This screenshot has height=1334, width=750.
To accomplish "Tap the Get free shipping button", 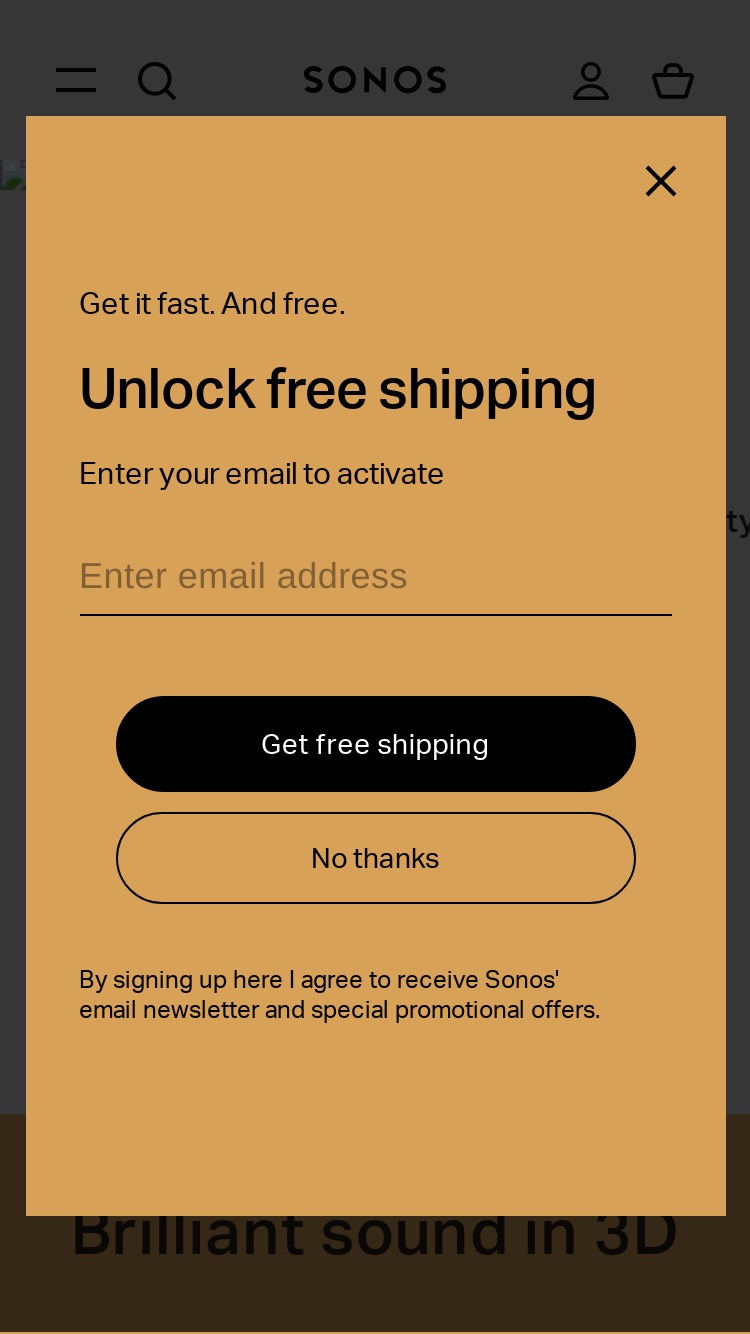I will (376, 744).
